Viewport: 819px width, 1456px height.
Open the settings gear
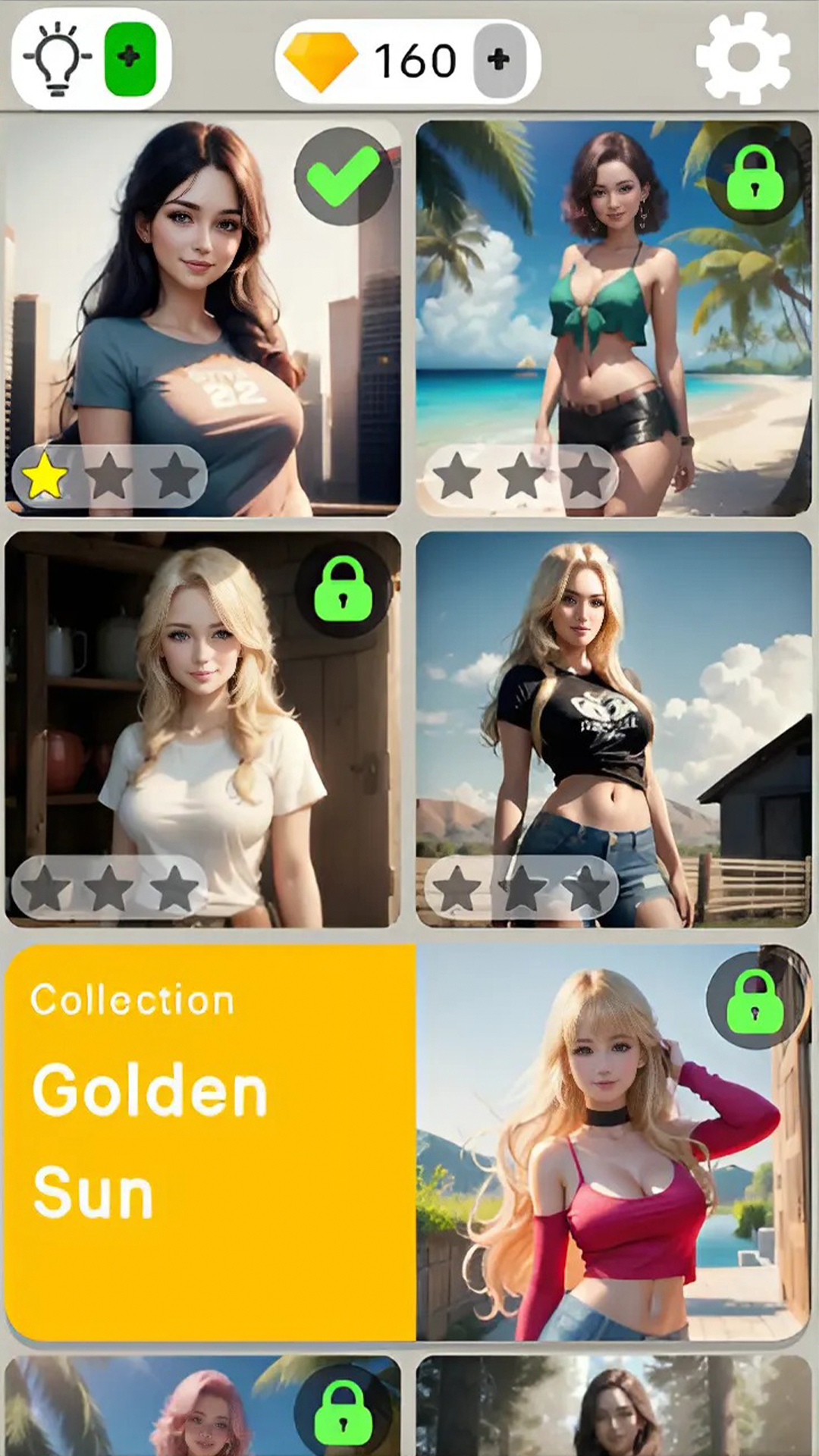(742, 58)
